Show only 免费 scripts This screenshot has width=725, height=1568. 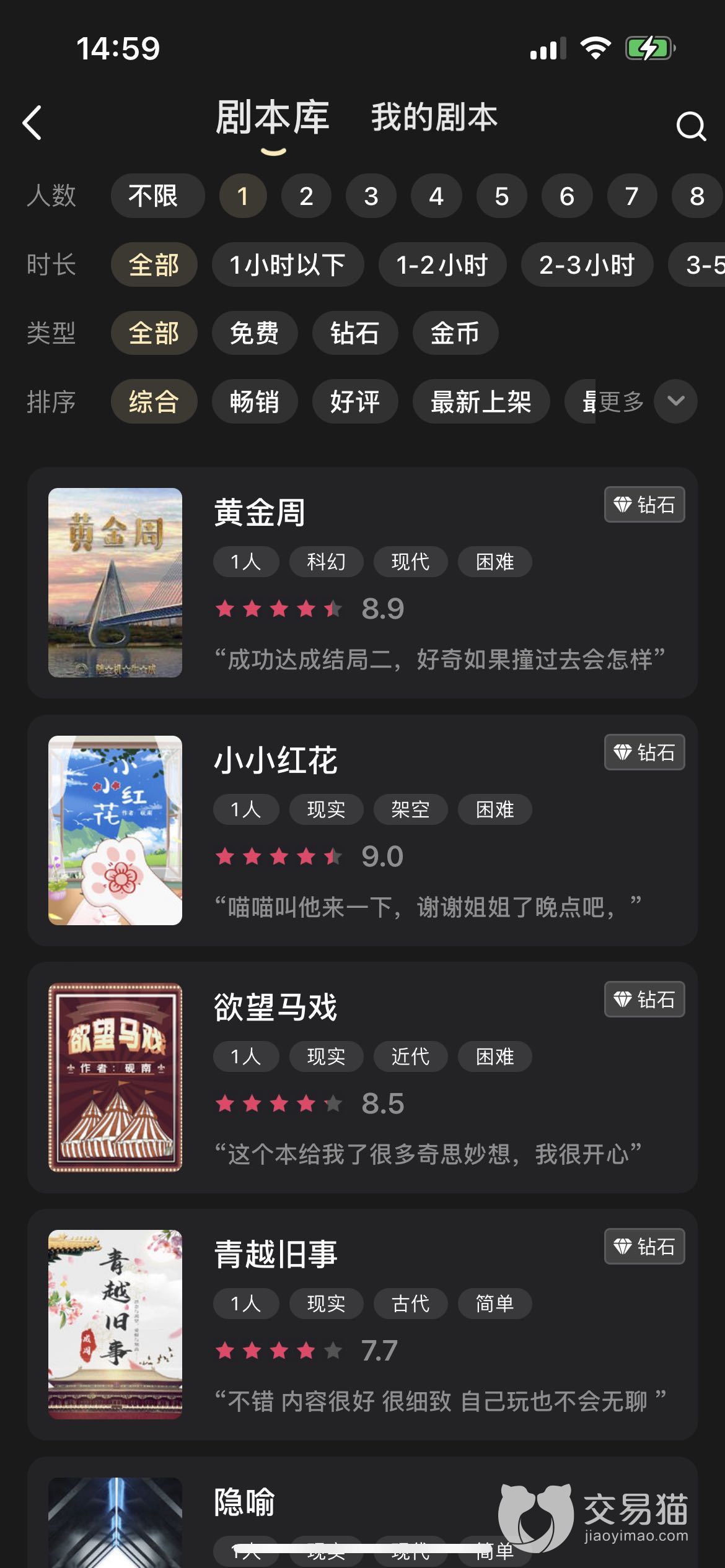[x=255, y=333]
